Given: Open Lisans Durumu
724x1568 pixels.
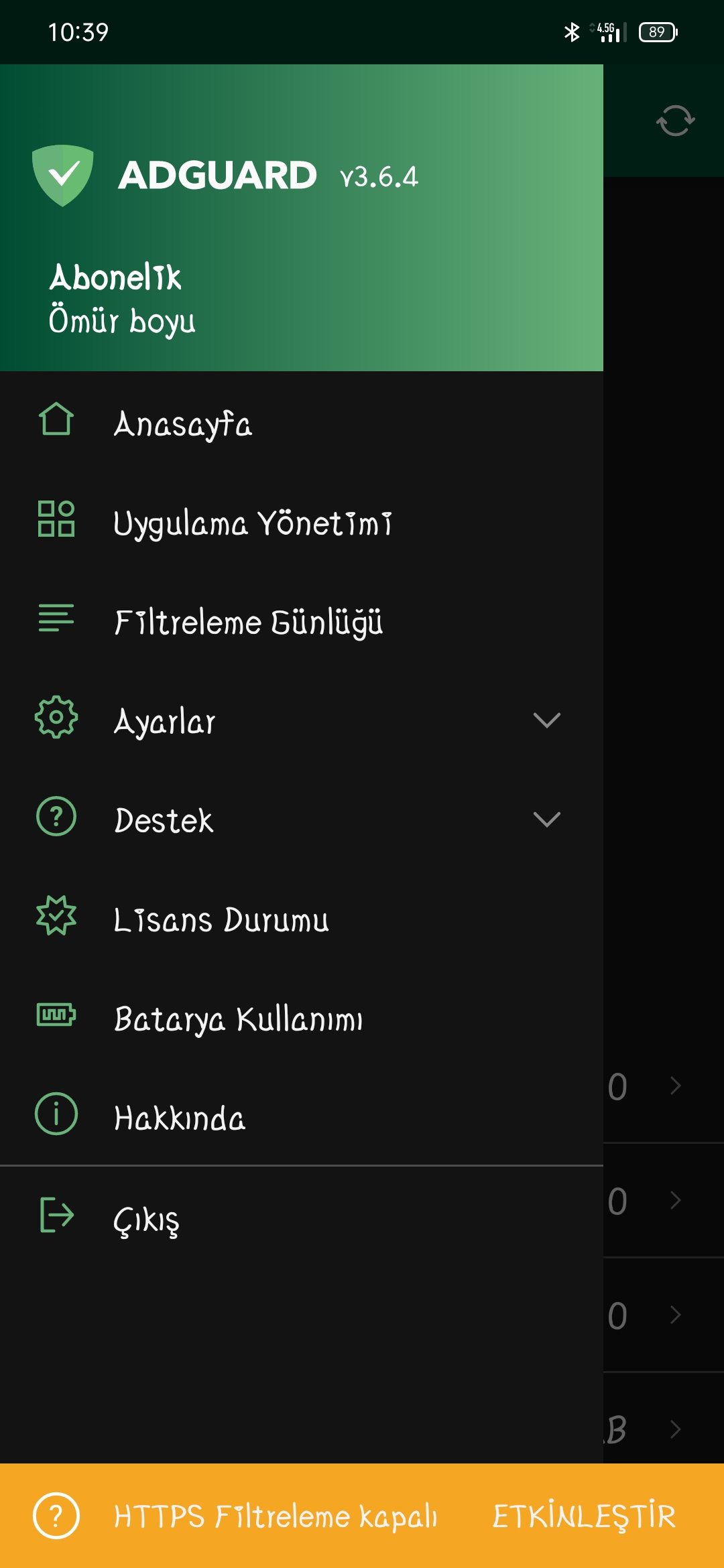Looking at the screenshot, I should click(302, 917).
